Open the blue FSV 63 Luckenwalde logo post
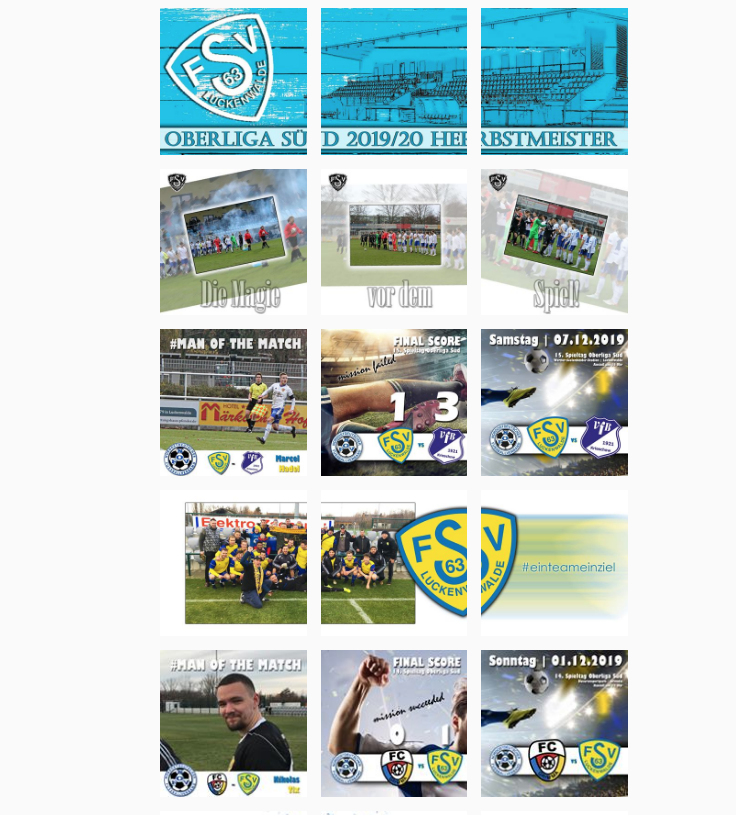The width and height of the screenshot is (736, 815). point(233,81)
